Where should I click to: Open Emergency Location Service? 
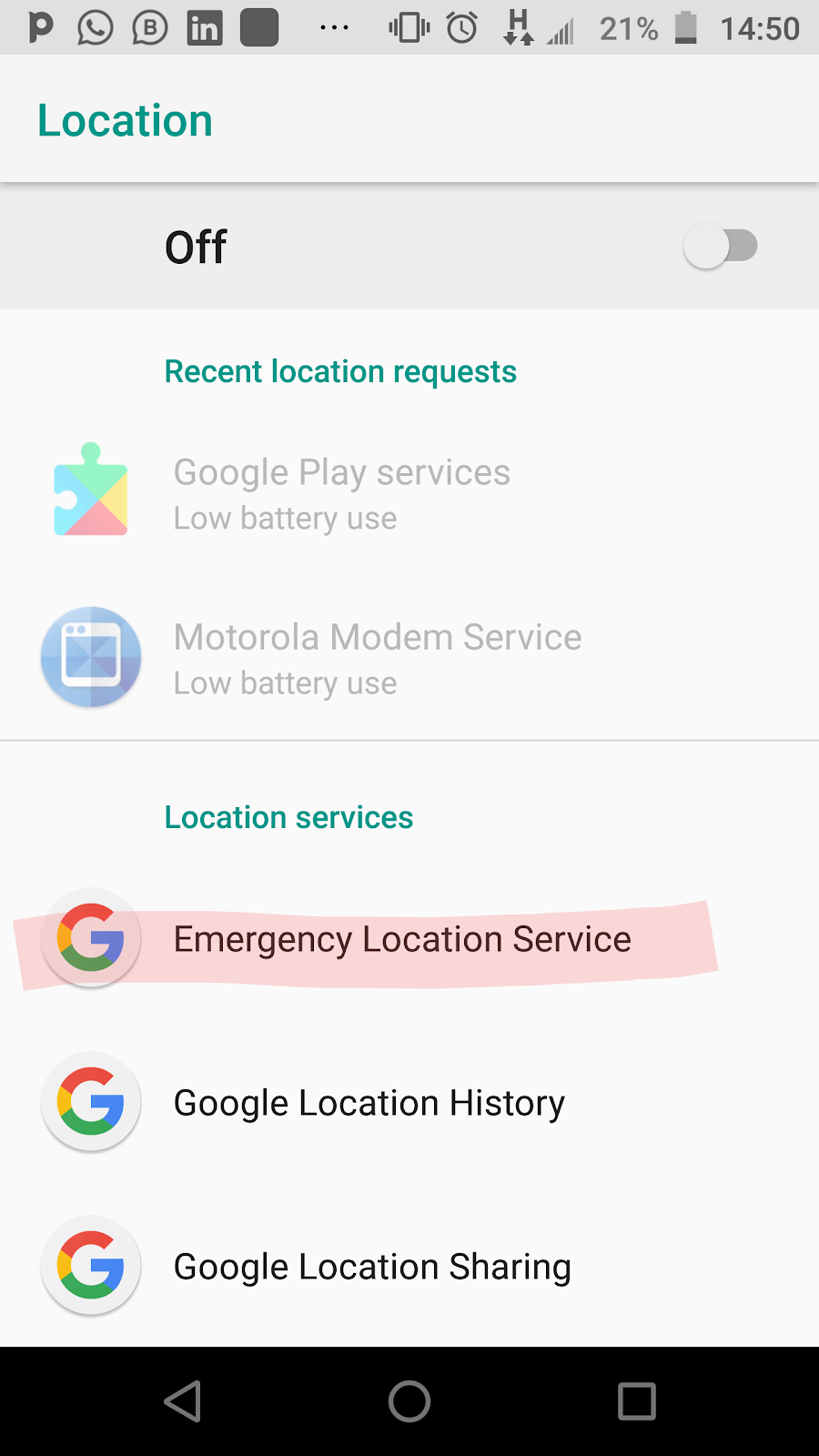(x=401, y=939)
